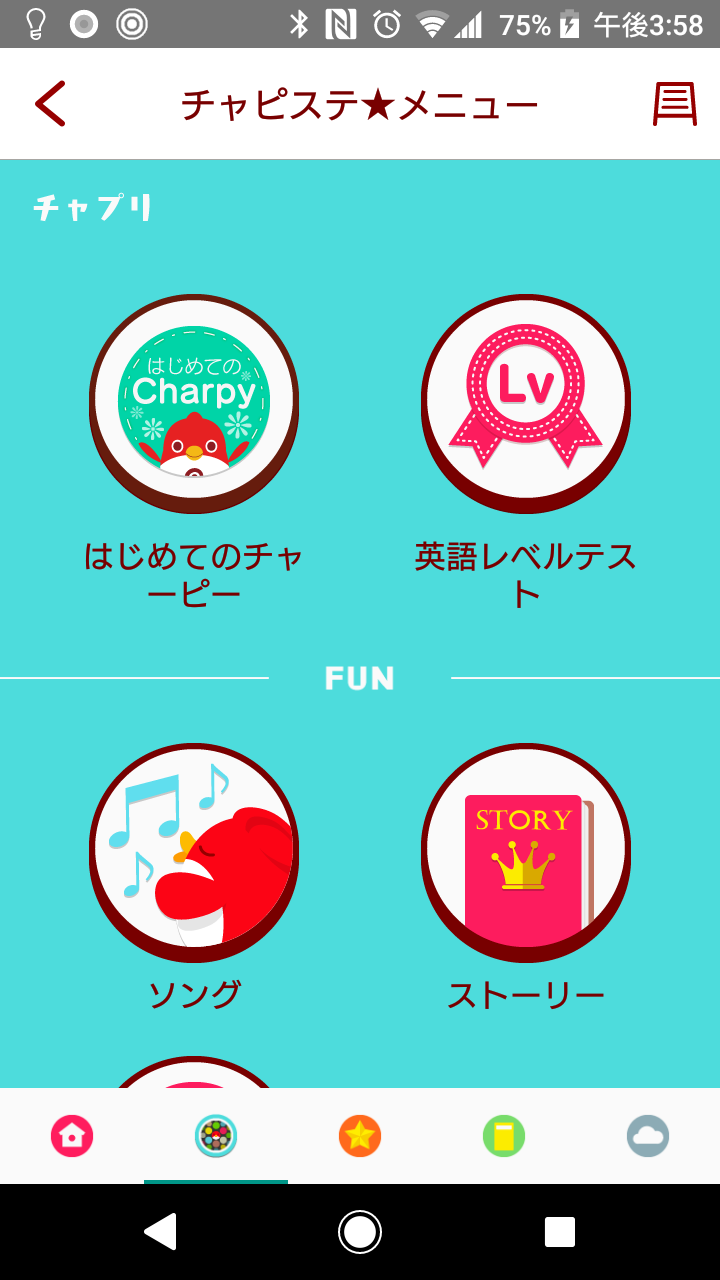The height and width of the screenshot is (1280, 720).
Task: Open the ストーリー section
Action: [x=526, y=849]
